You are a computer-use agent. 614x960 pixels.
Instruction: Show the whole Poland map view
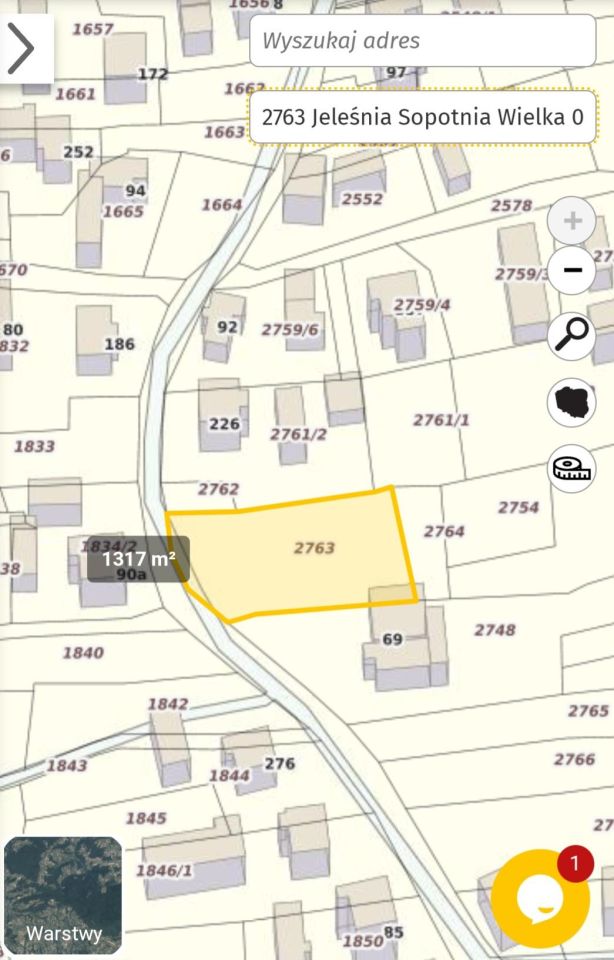[572, 403]
